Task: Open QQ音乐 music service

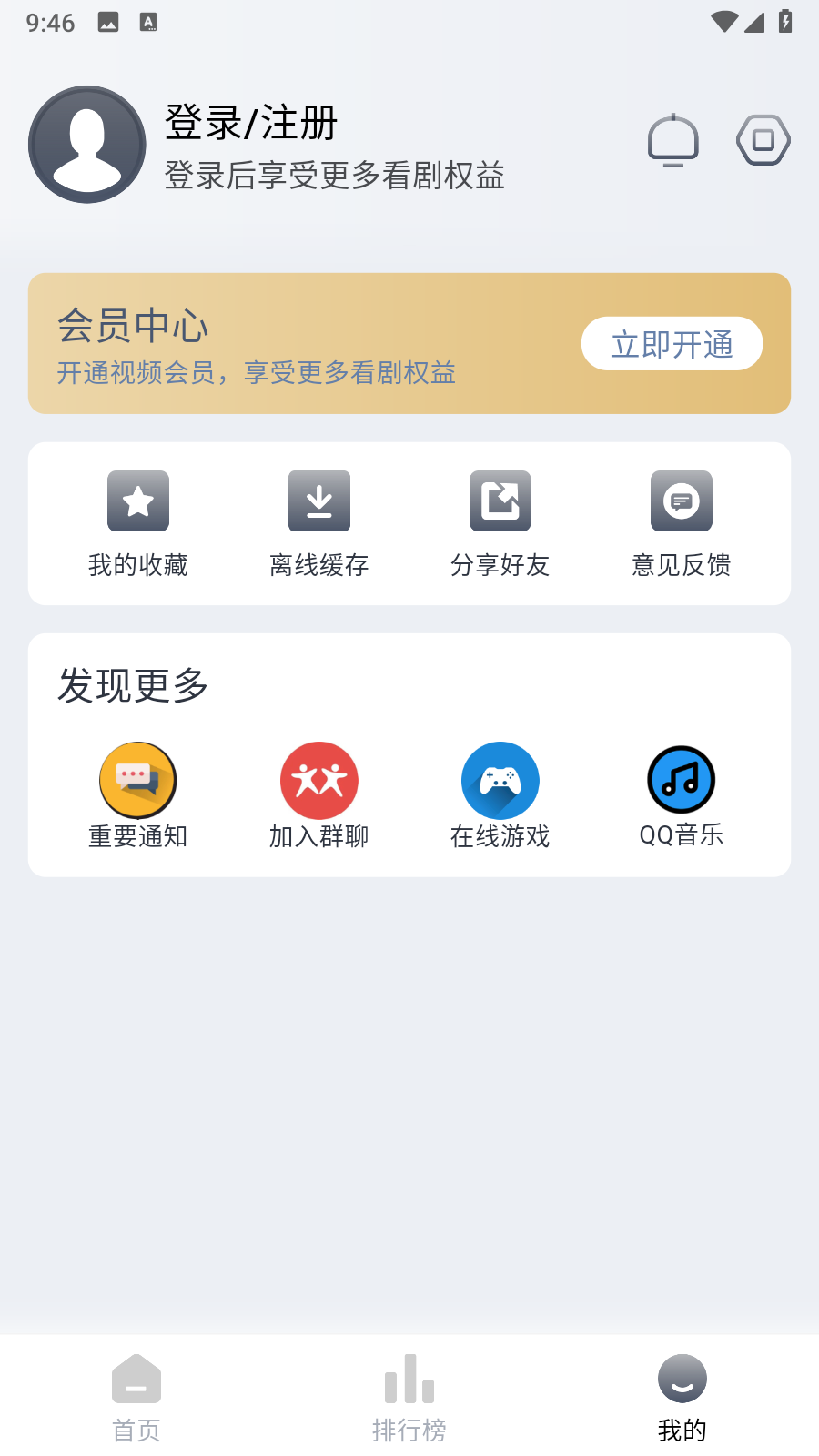Action: tap(681, 794)
